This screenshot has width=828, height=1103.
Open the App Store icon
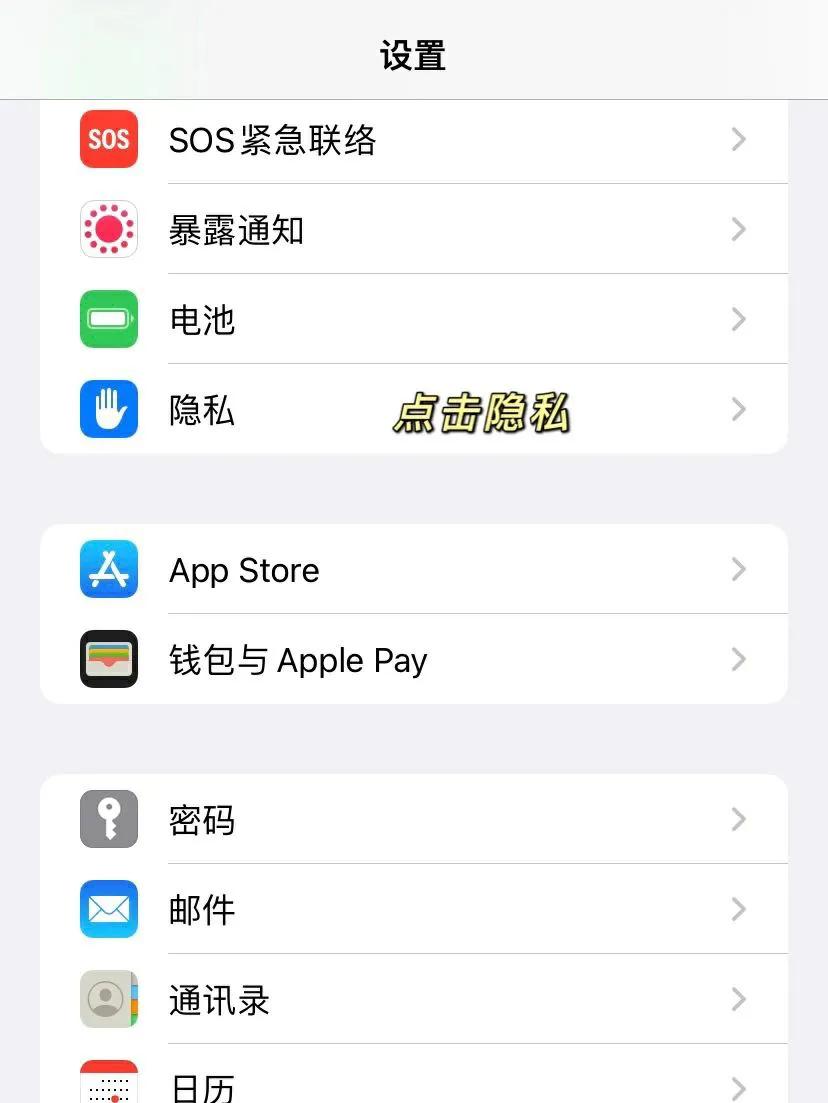108,569
